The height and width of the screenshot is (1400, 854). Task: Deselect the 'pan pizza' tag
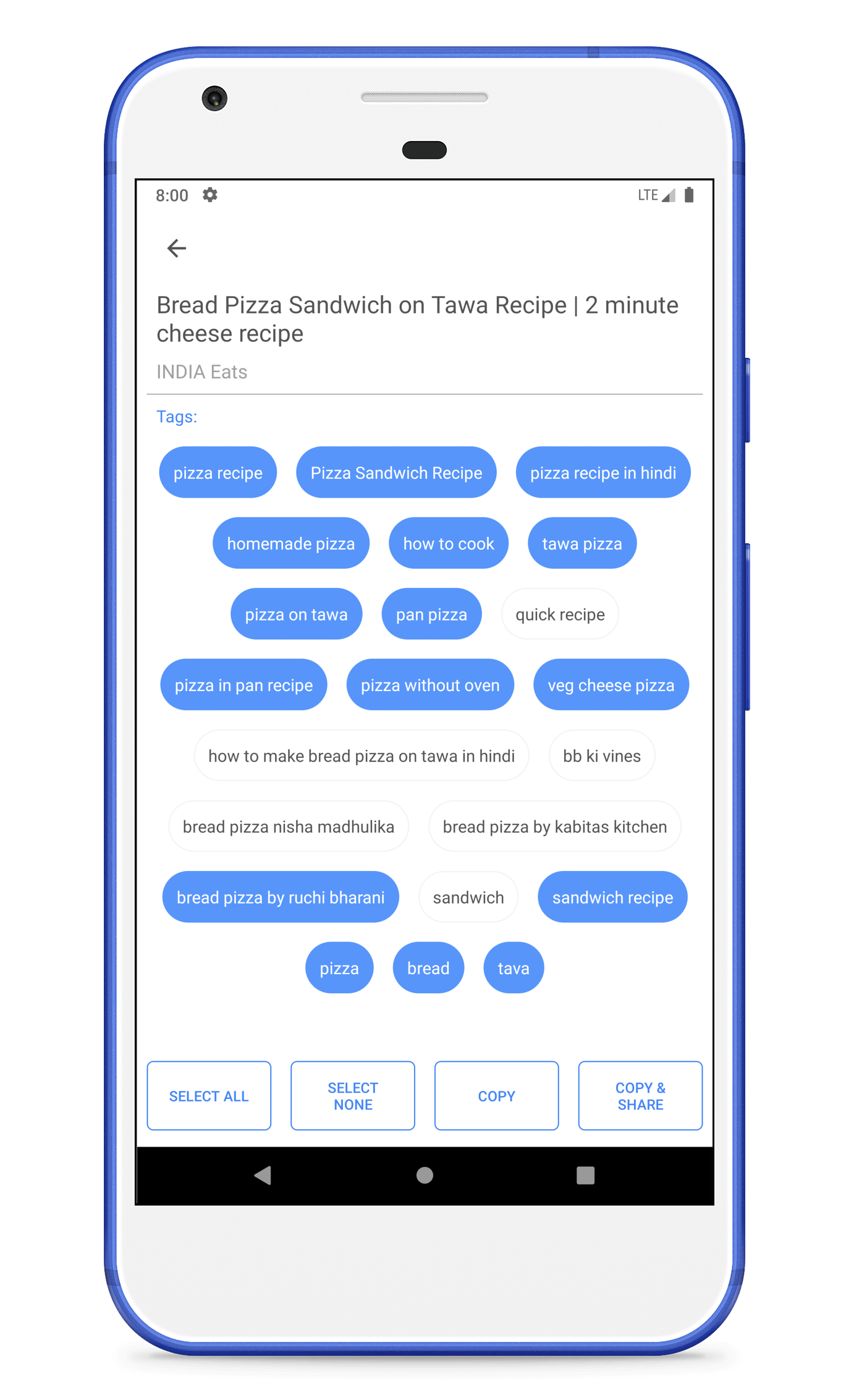pyautogui.click(x=431, y=614)
